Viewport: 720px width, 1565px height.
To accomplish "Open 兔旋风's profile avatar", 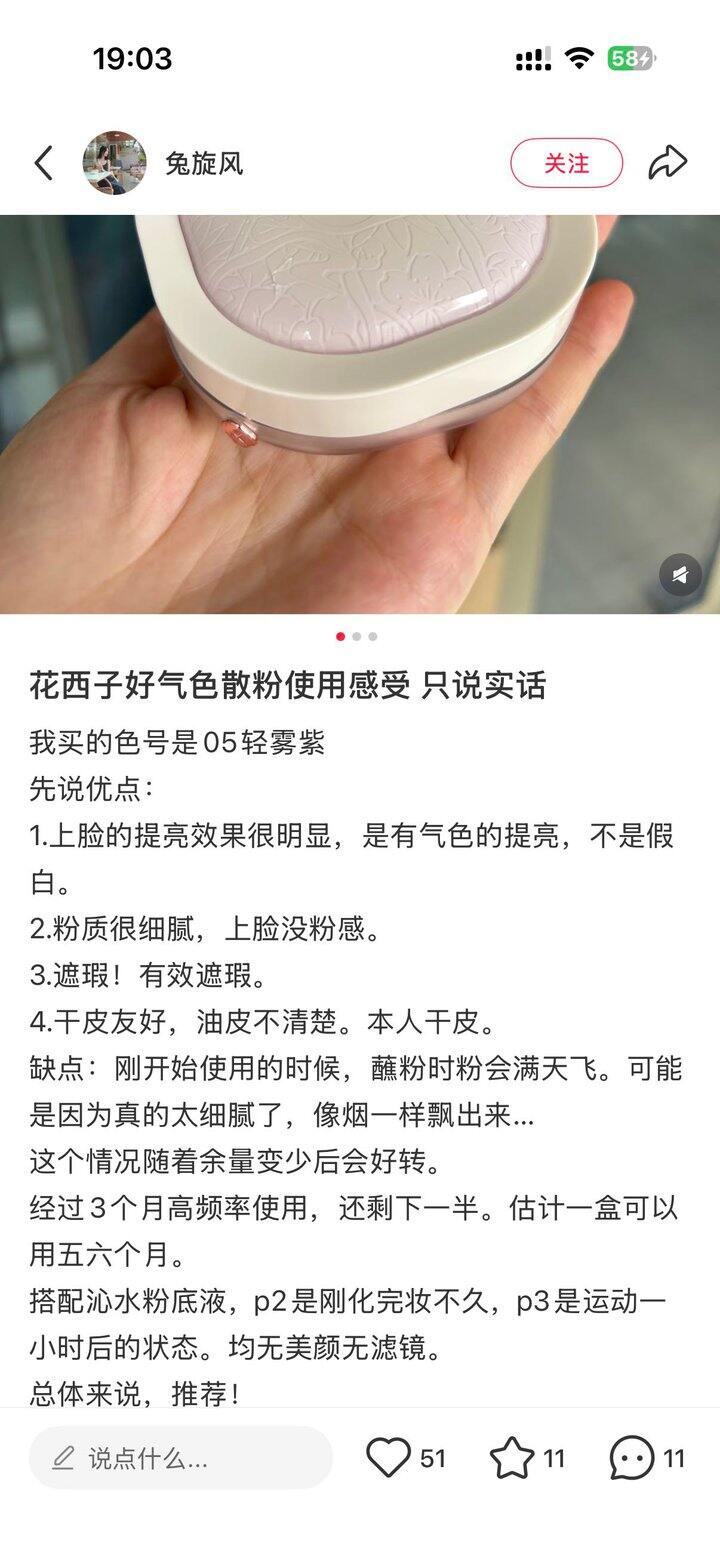I will tap(114, 163).
